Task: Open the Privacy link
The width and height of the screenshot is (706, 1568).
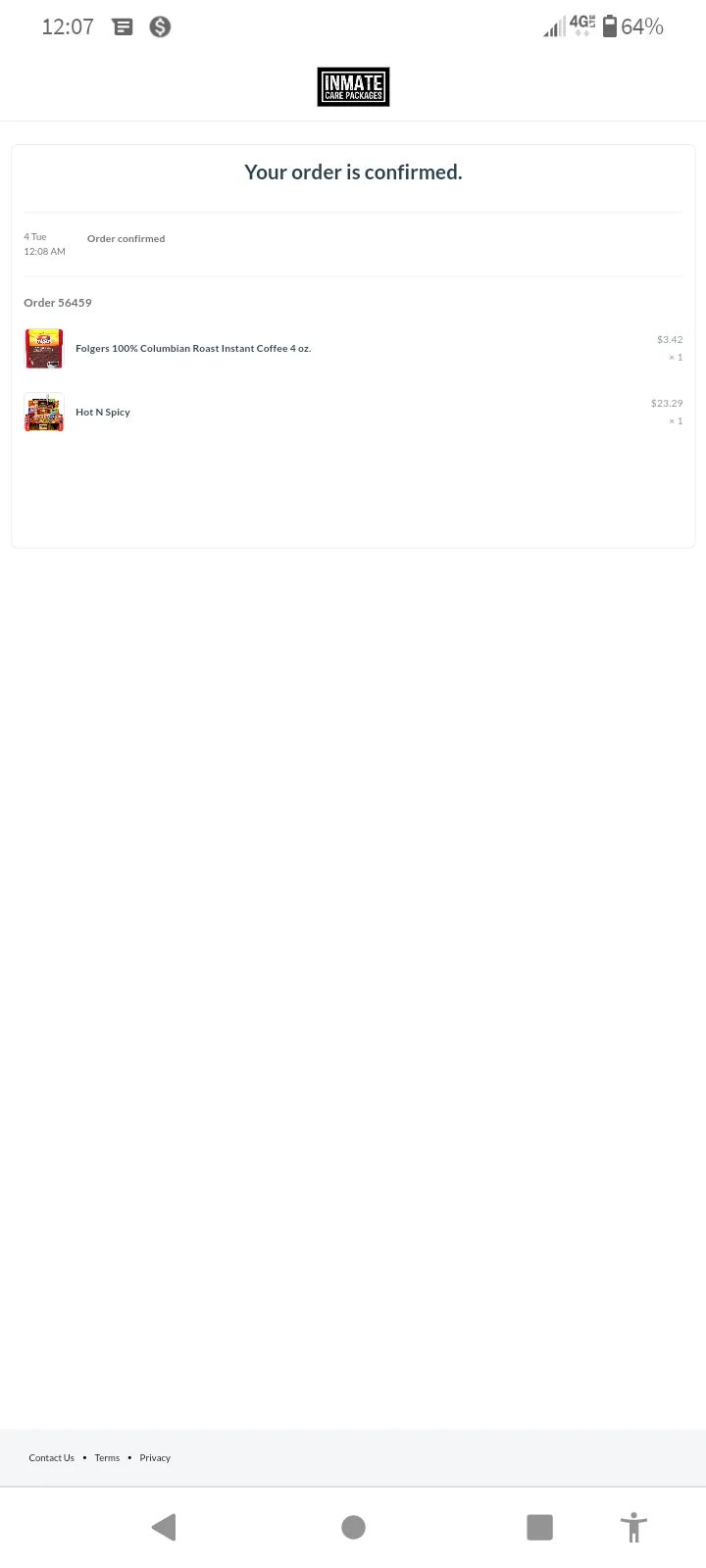Action: (x=155, y=1457)
